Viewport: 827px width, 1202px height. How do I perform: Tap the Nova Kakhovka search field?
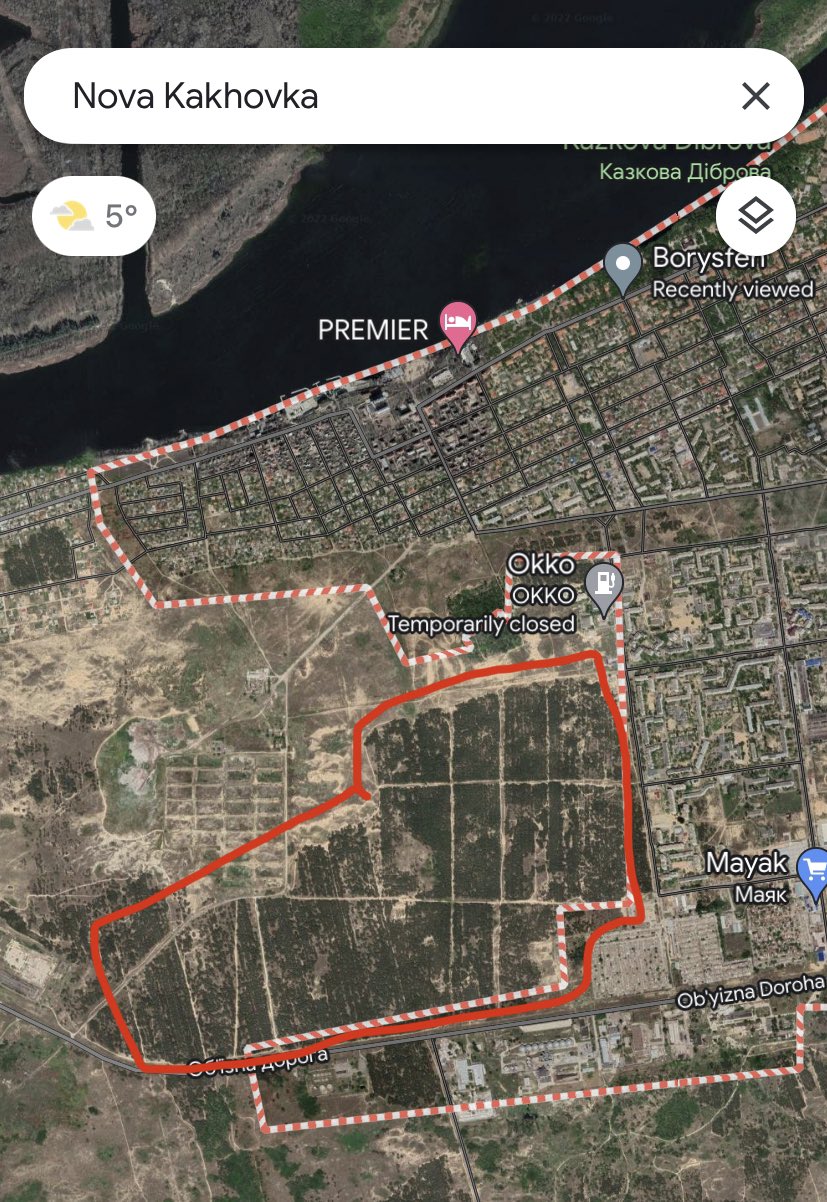pyautogui.click(x=380, y=96)
